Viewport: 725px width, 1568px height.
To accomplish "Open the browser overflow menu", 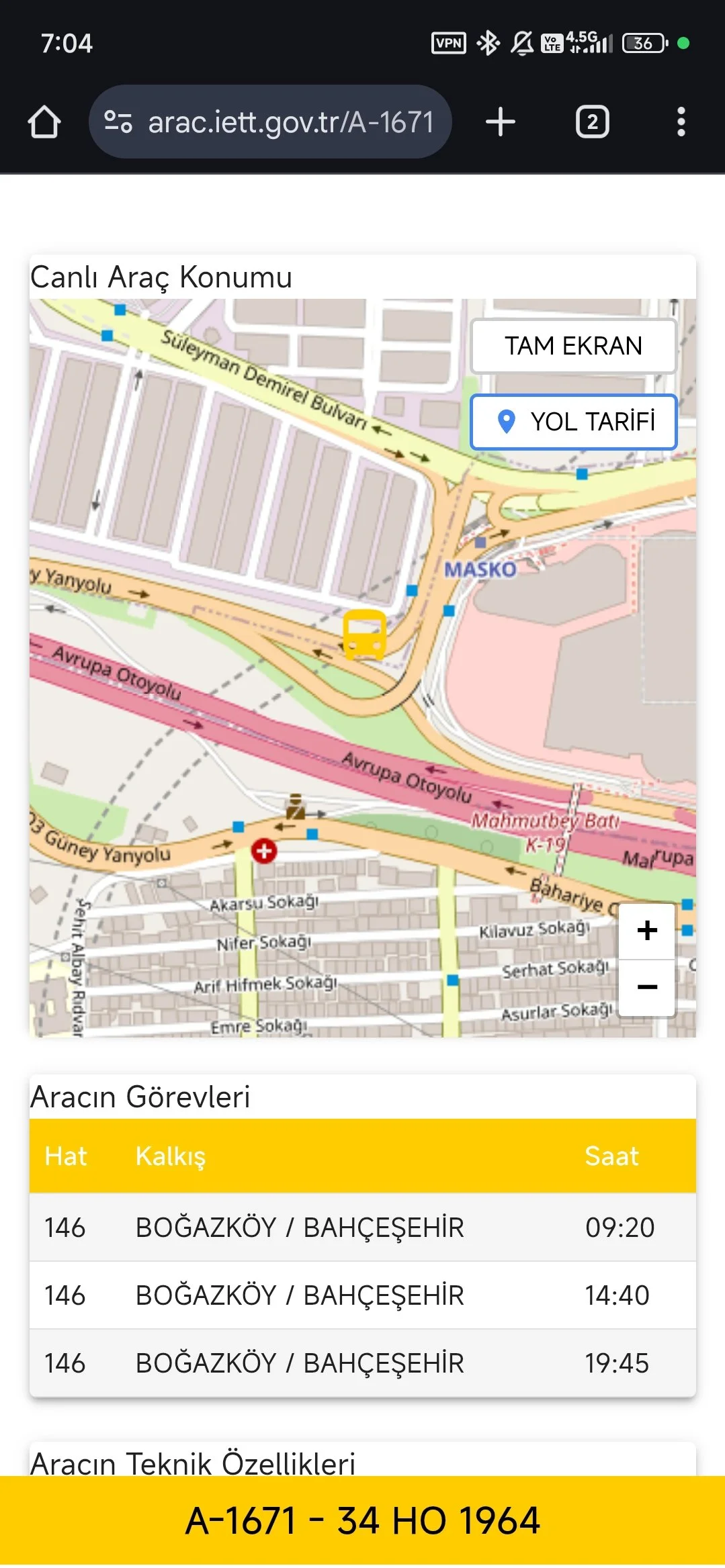I will (681, 122).
